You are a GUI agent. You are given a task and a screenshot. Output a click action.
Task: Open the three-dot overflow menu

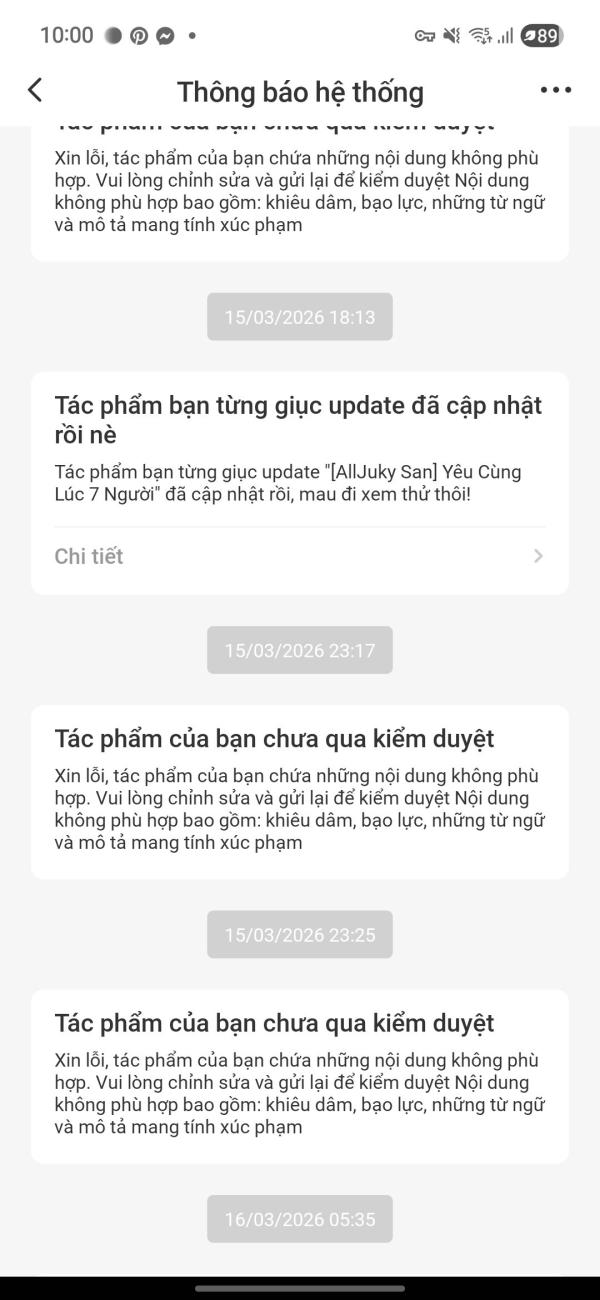click(x=556, y=90)
